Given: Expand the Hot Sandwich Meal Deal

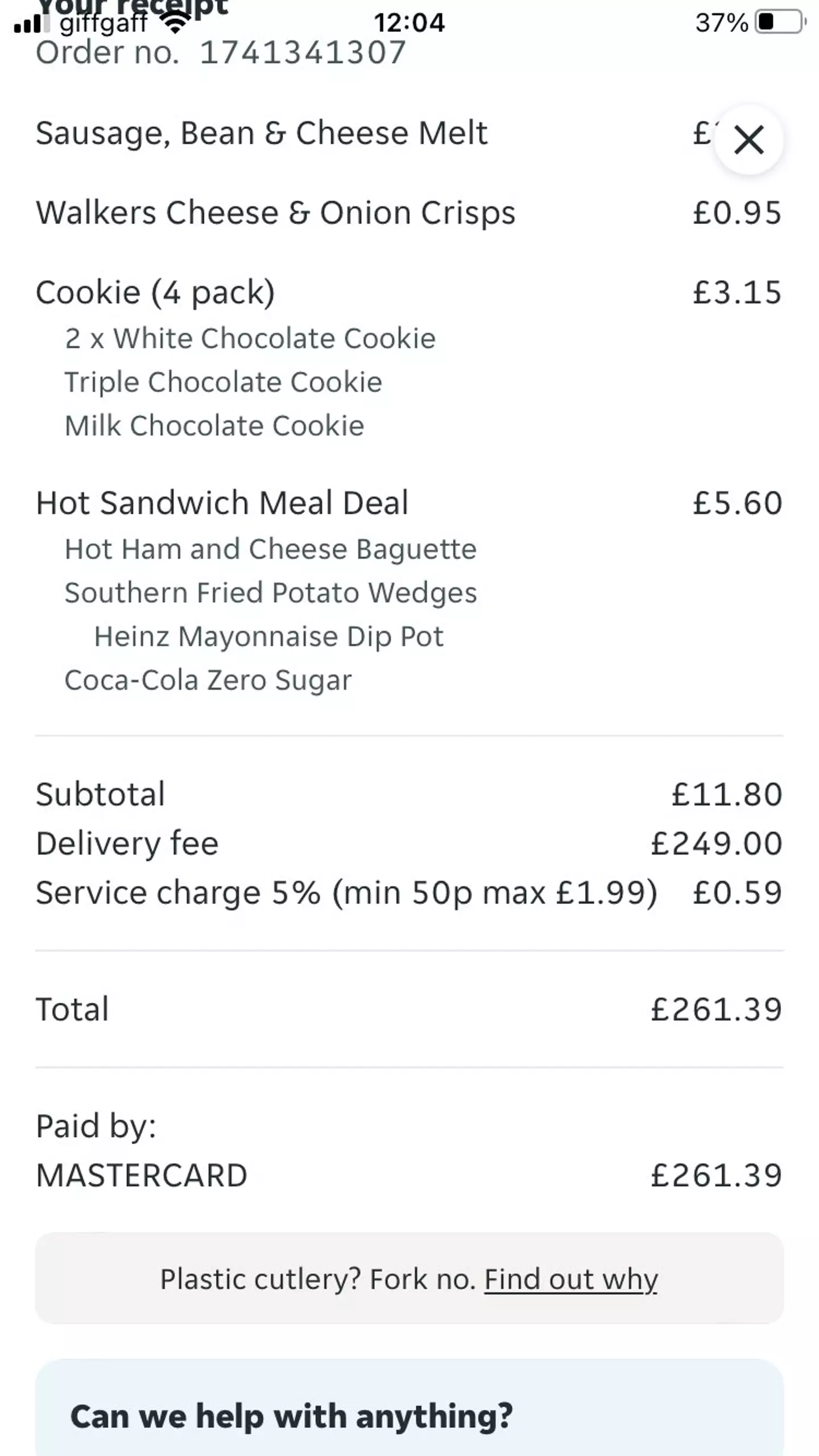Looking at the screenshot, I should point(221,502).
